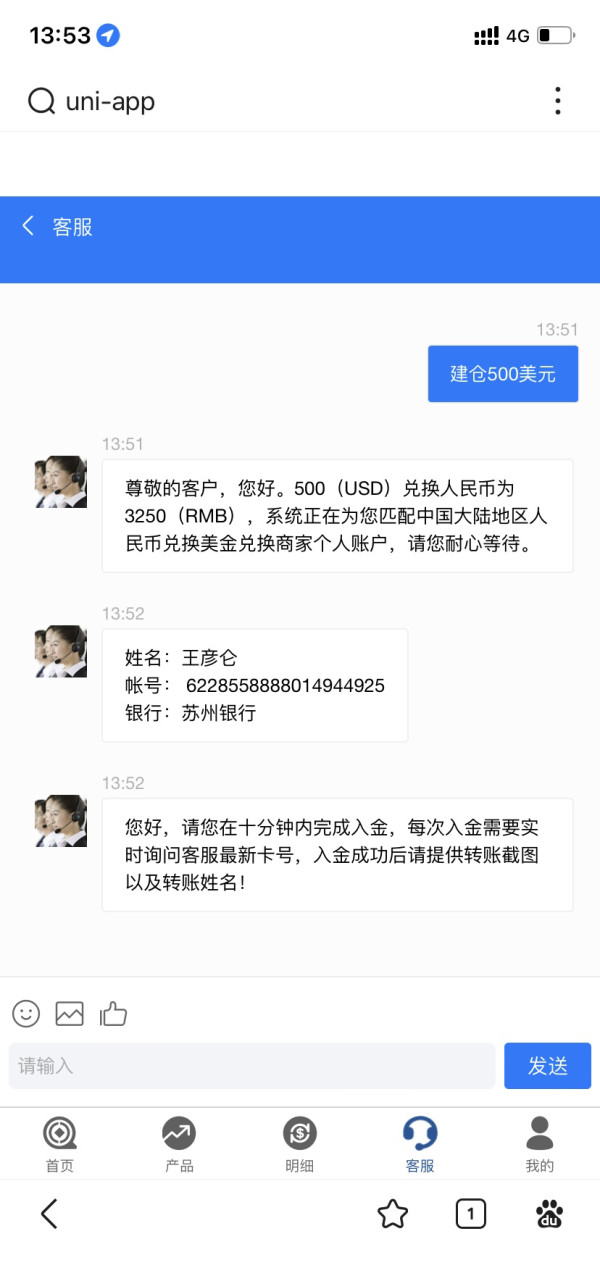Open the Baidu paw menu
The height and width of the screenshot is (1268, 600).
[x=549, y=1214]
